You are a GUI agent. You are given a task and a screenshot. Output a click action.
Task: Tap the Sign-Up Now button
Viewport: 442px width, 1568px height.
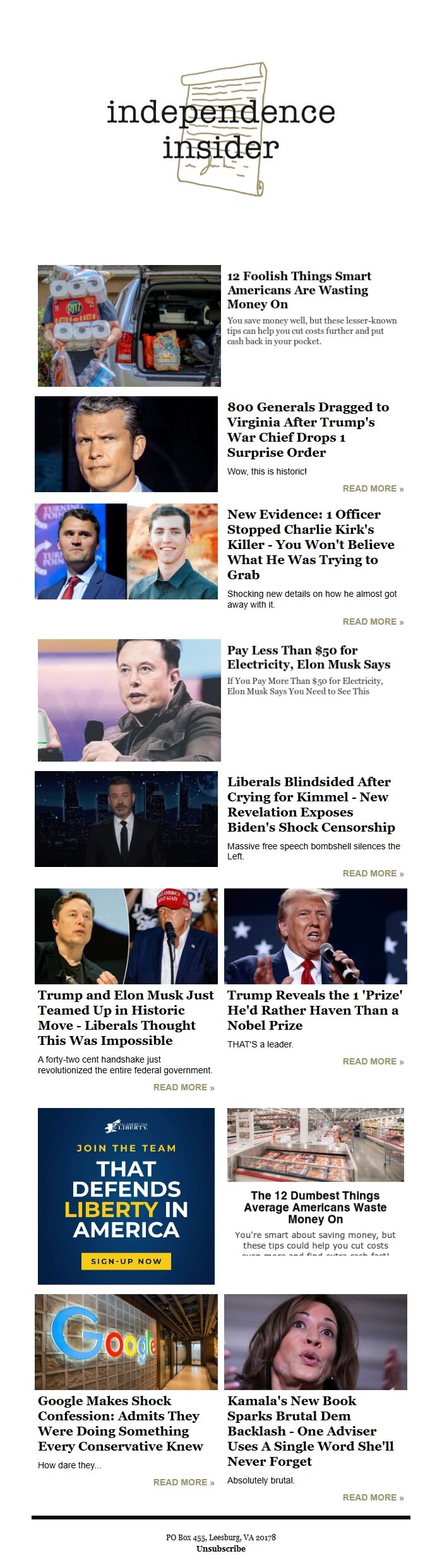point(126,1261)
